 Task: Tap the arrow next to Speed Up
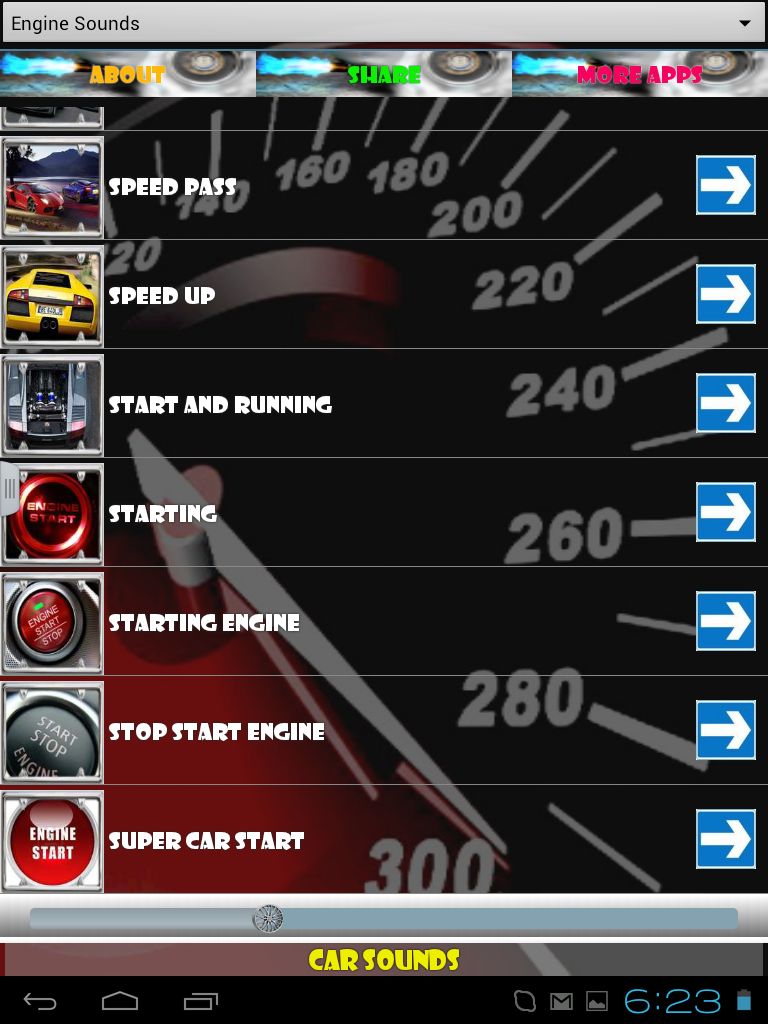725,294
